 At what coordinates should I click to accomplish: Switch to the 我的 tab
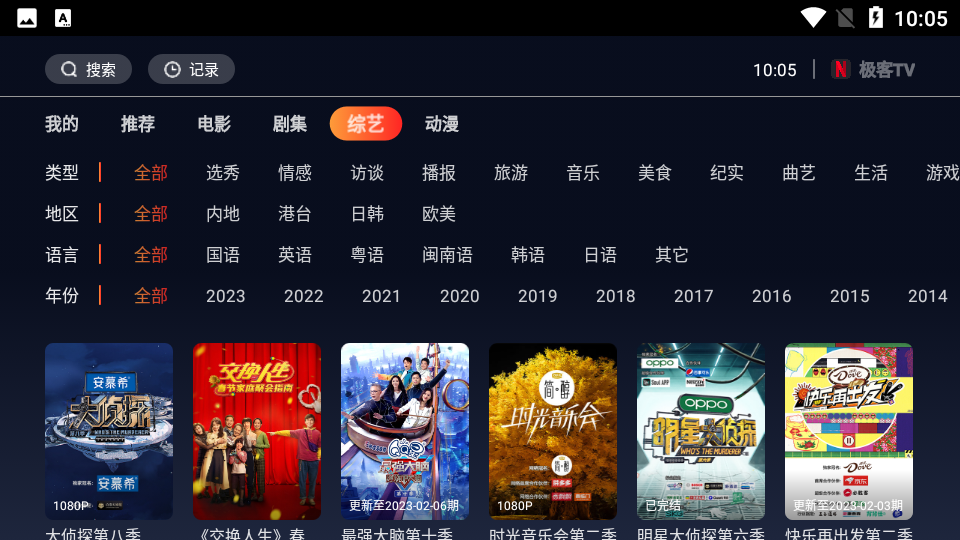[62, 124]
